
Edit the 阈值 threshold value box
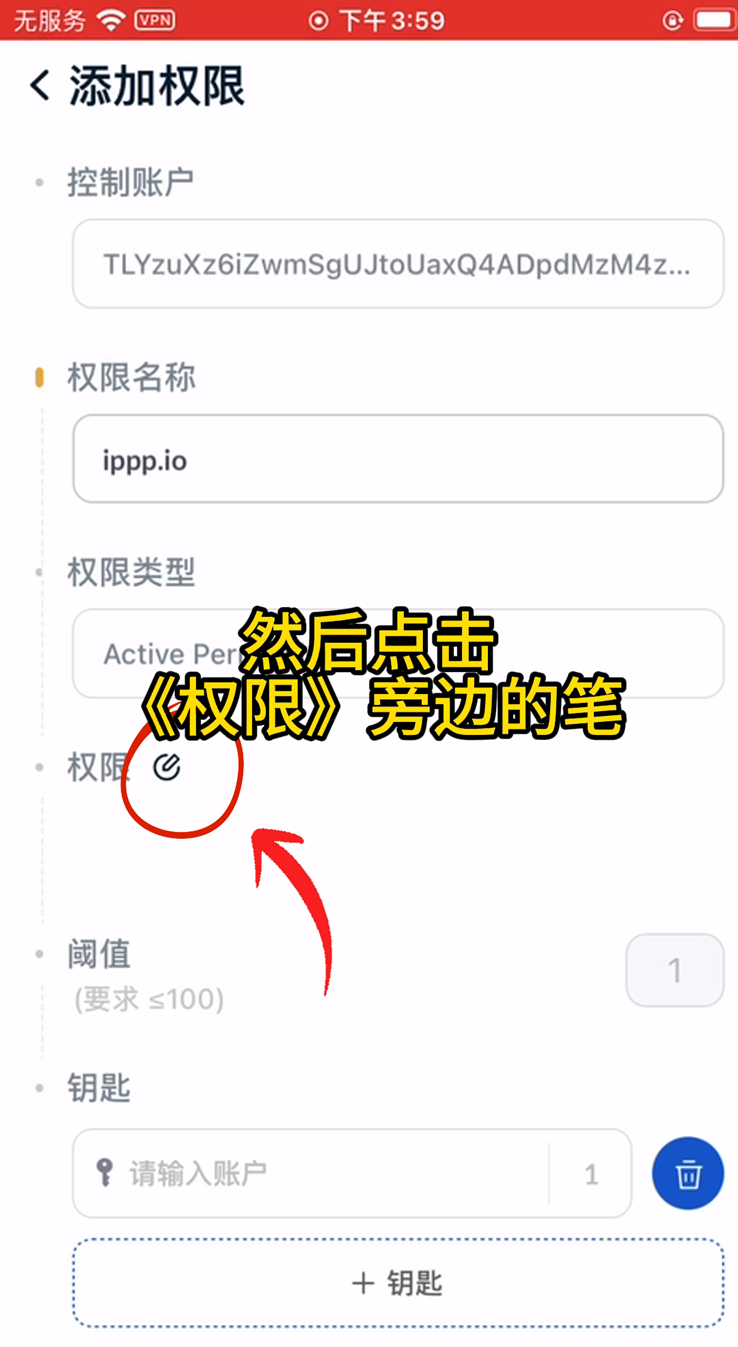674,970
